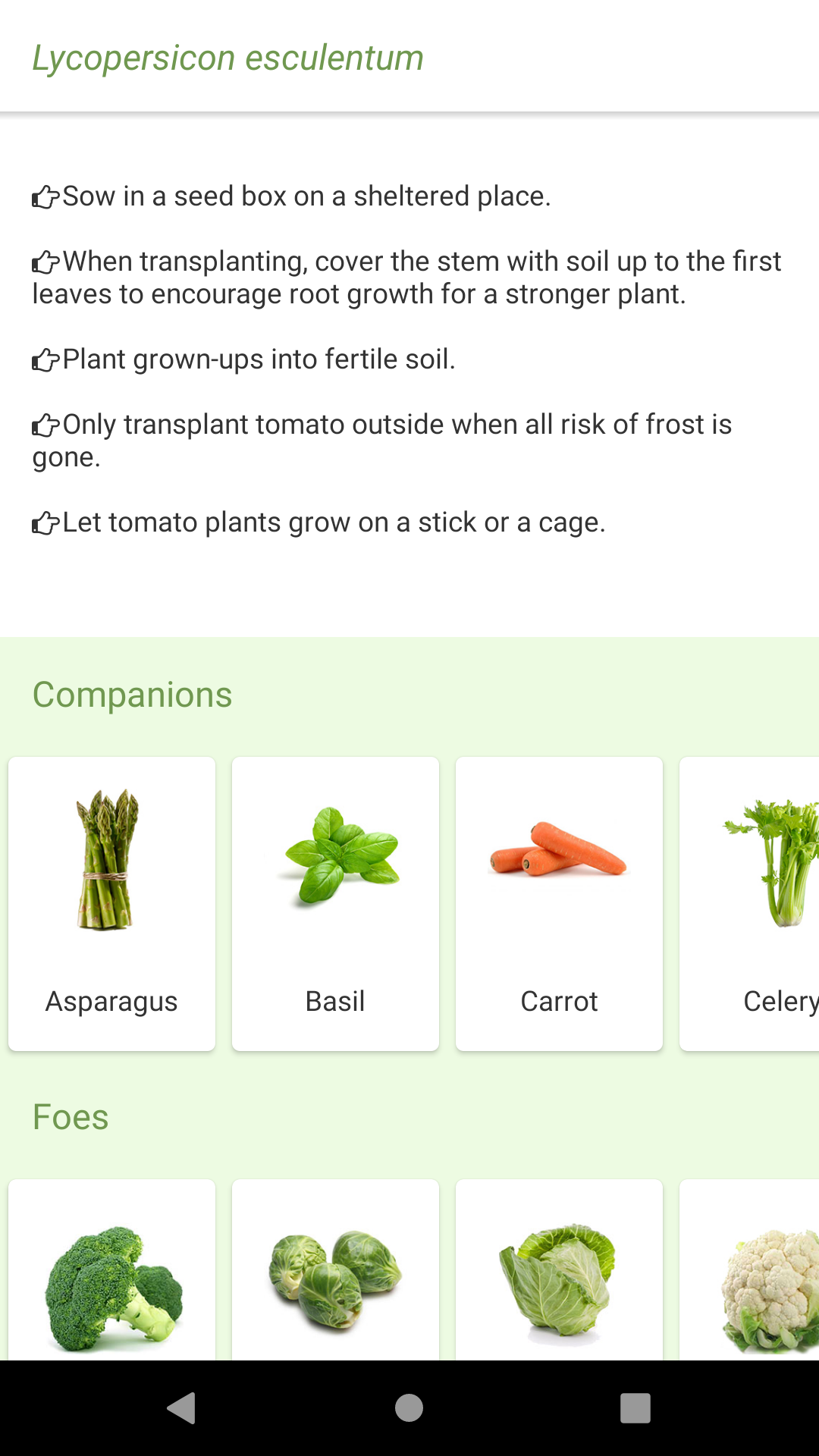This screenshot has width=819, height=1456.
Task: View the cauliflower foe card
Action: 749,1269
